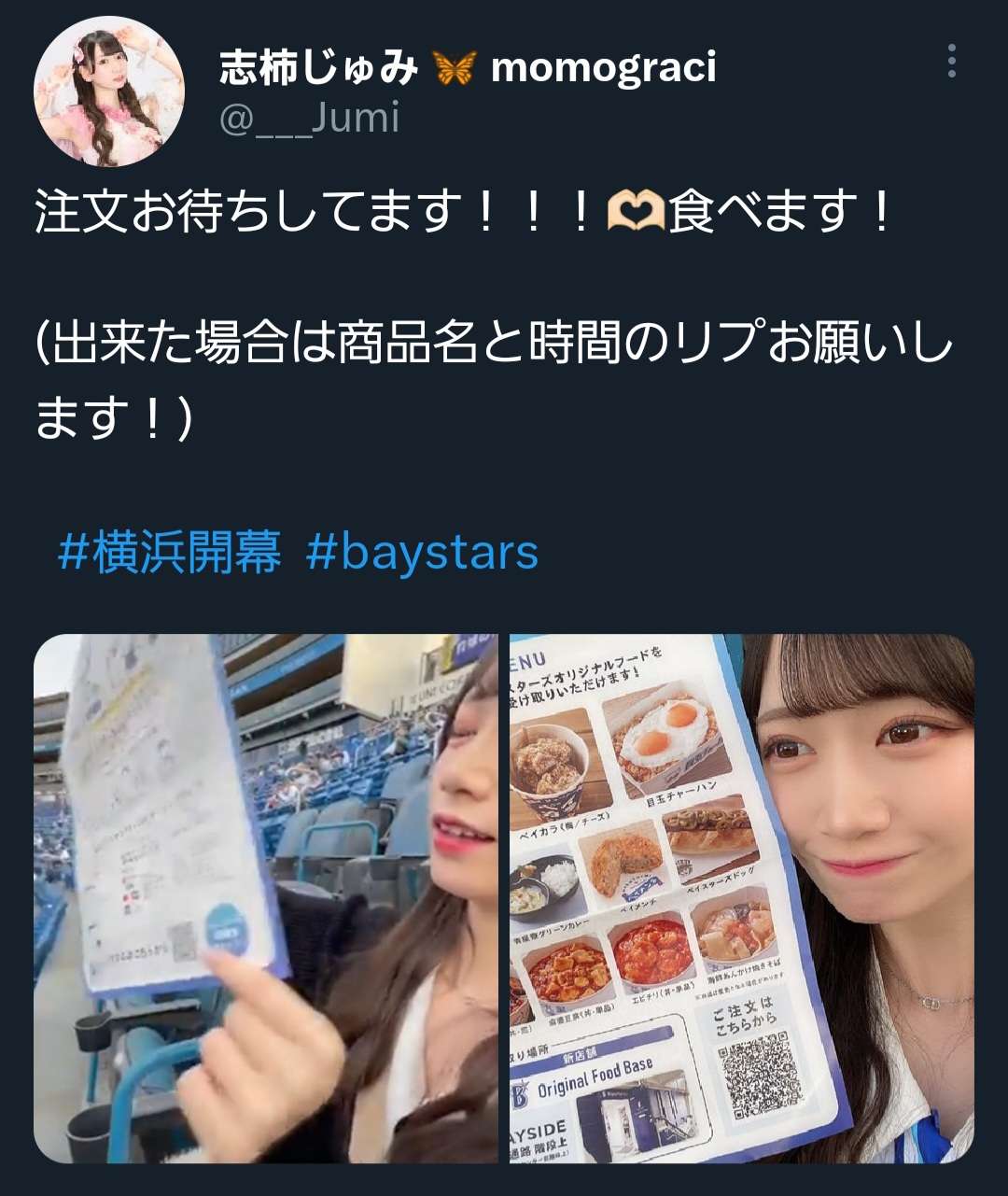Screen dimensions: 1008x1196
Task: Open the #横浜開幕 hashtag
Action: coord(169,552)
